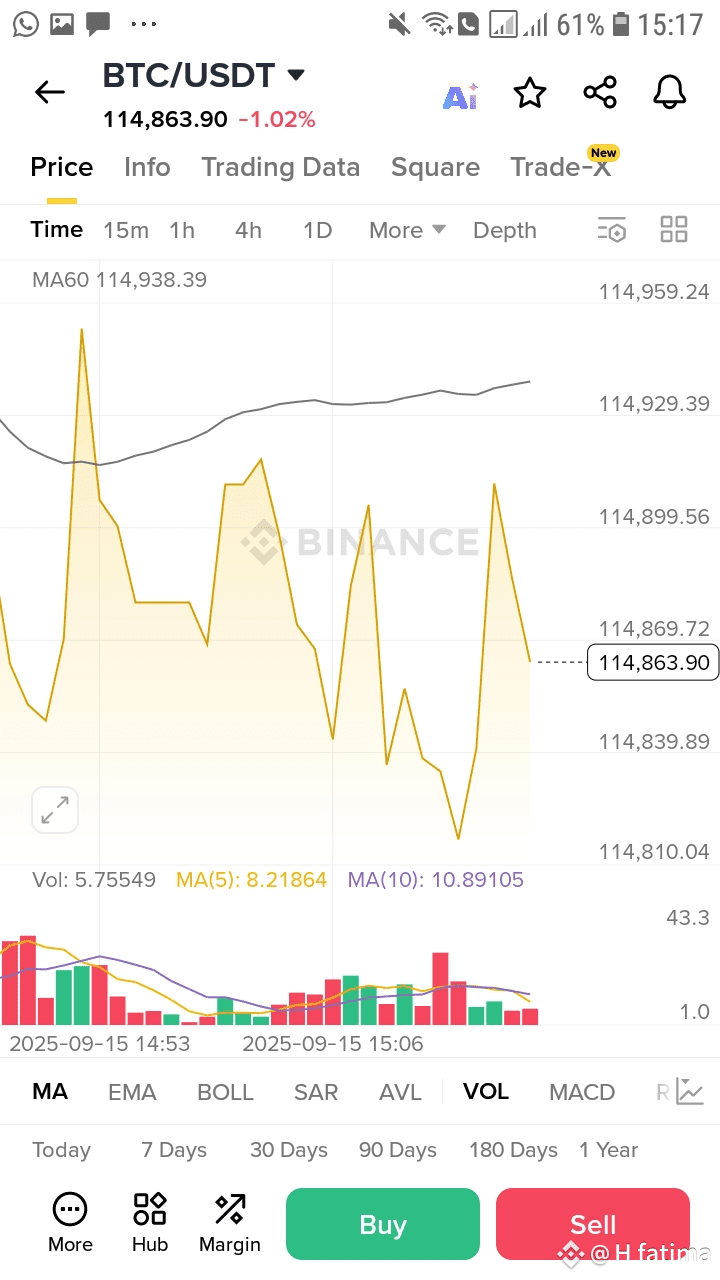Open chart settings icon

[611, 230]
